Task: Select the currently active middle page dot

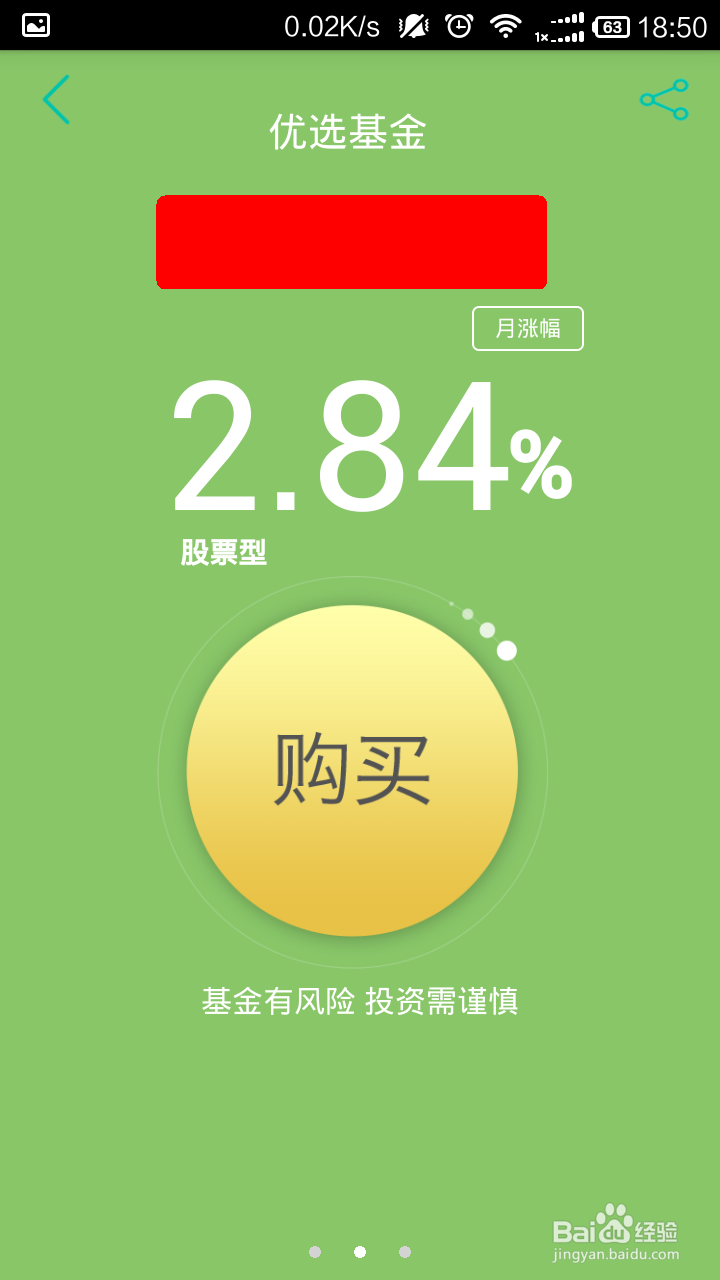Action: click(x=359, y=1251)
